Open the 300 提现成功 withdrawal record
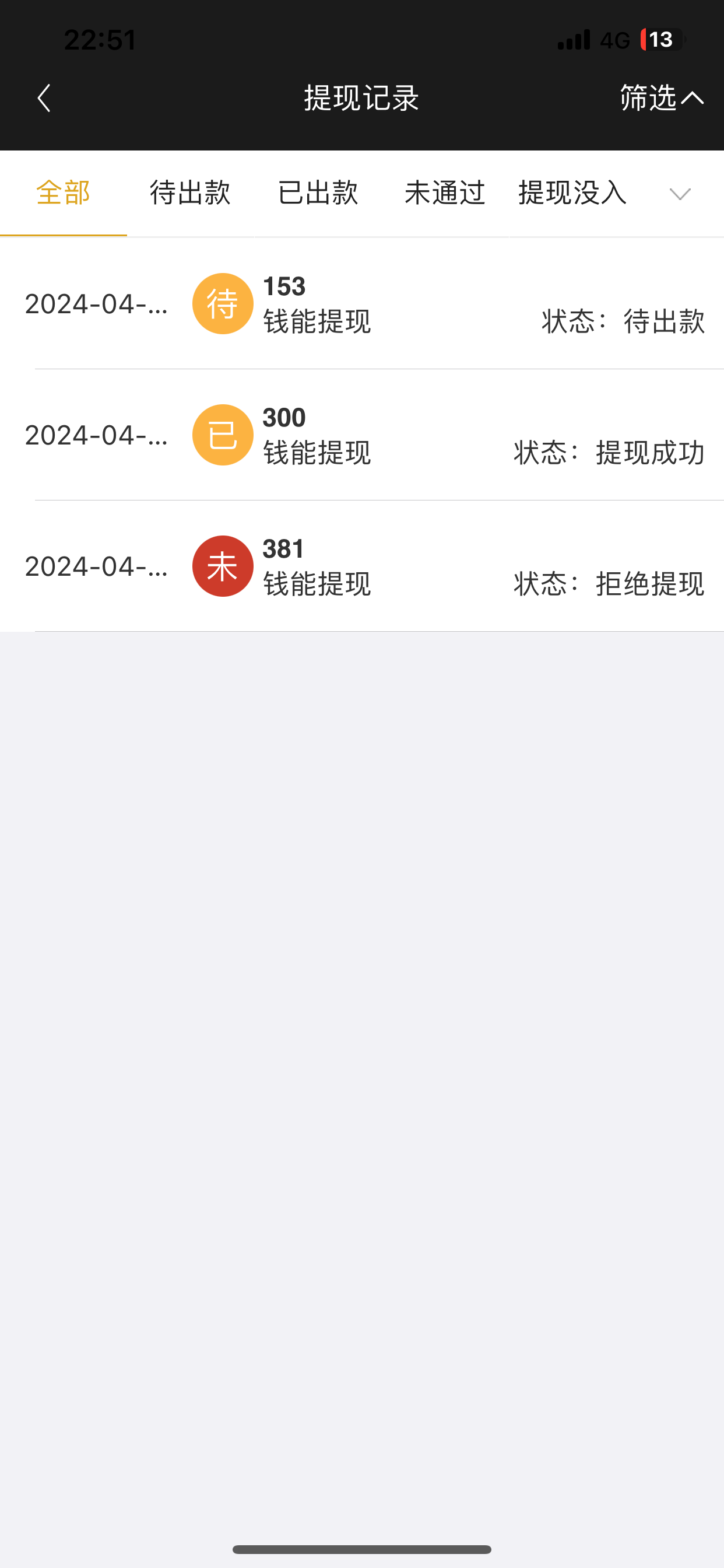The image size is (724, 1568). pyautogui.click(x=362, y=435)
